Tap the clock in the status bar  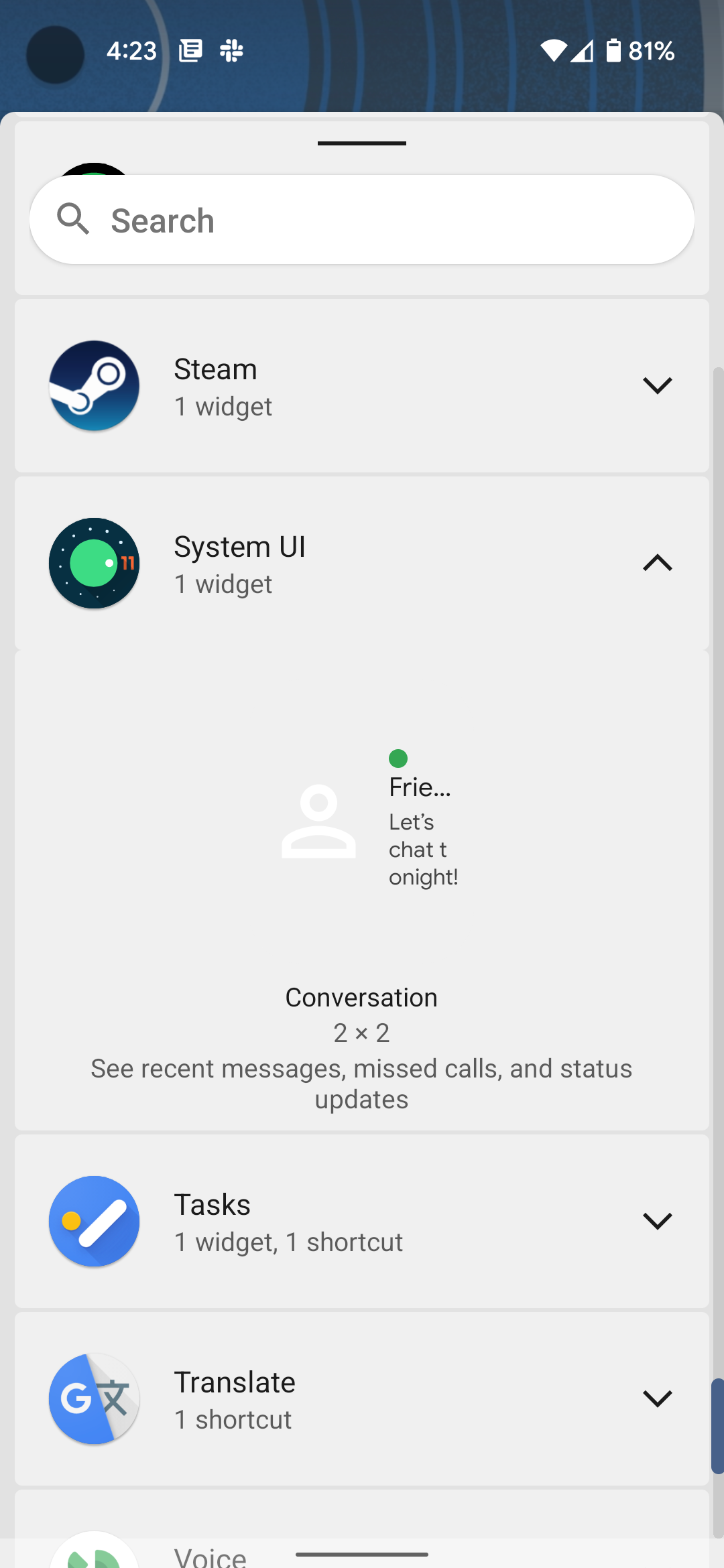click(131, 50)
